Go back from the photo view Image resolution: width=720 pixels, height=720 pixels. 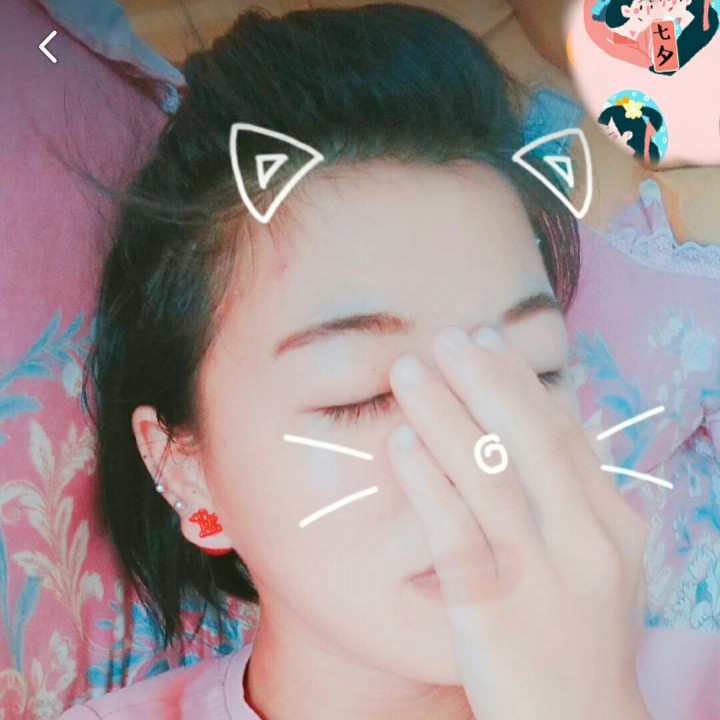click(x=48, y=46)
